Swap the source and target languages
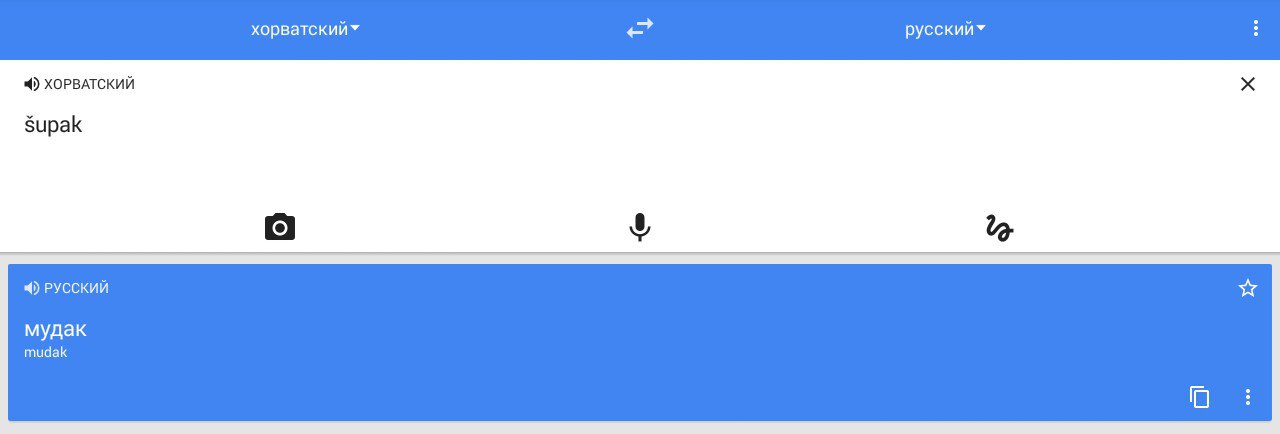This screenshot has width=1280, height=434. coord(640,29)
